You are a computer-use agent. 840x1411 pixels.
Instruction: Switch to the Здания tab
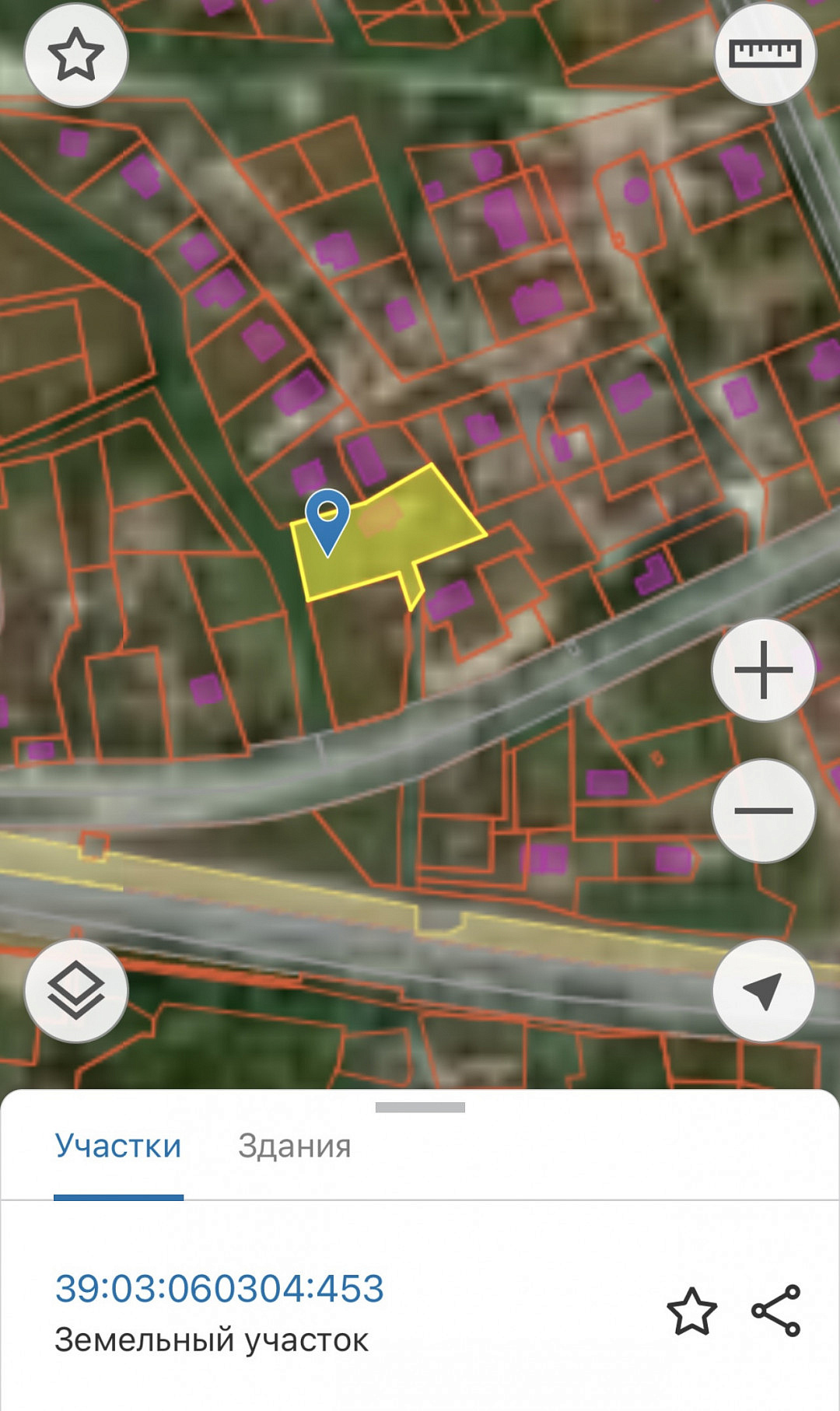pos(295,1146)
